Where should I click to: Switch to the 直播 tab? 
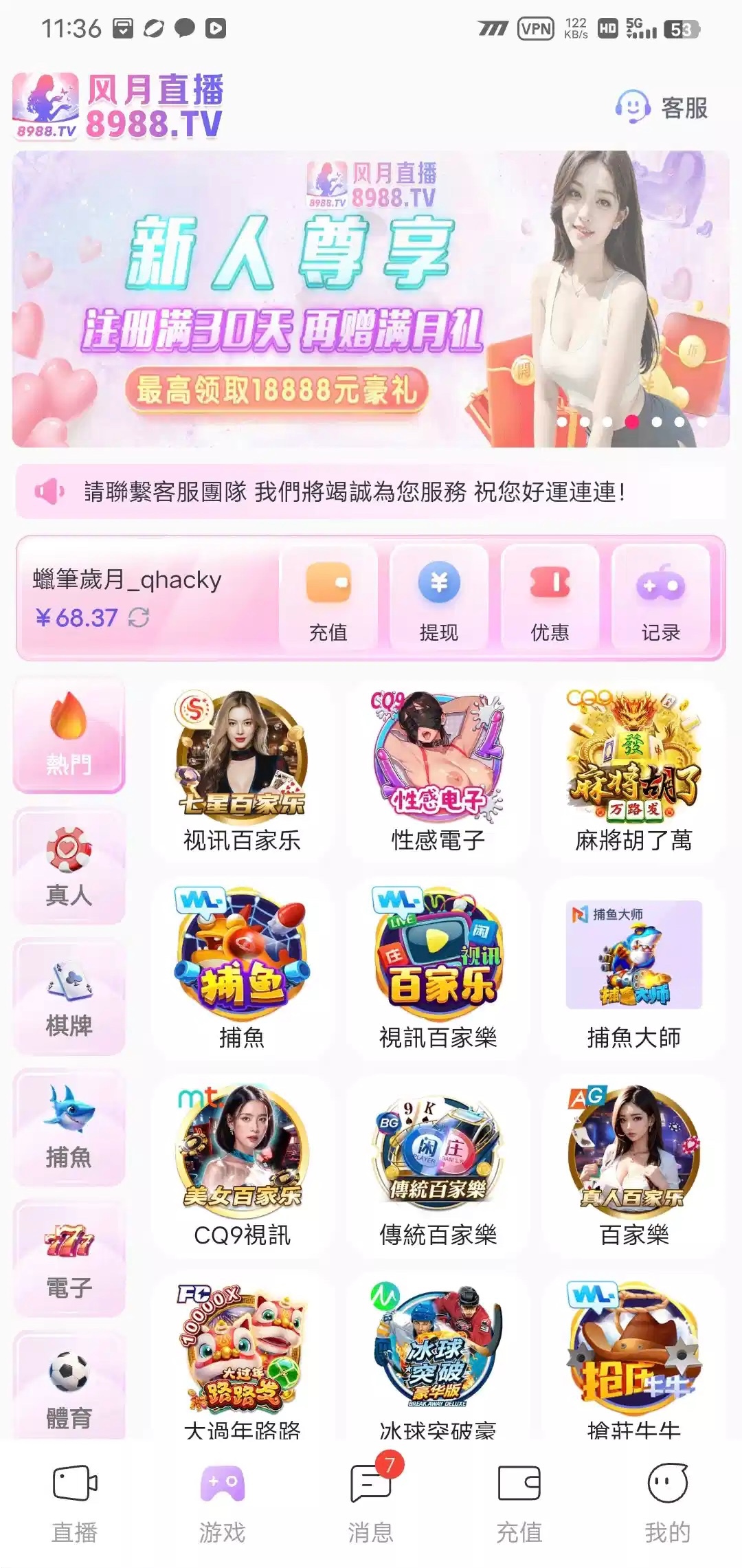(x=74, y=1502)
